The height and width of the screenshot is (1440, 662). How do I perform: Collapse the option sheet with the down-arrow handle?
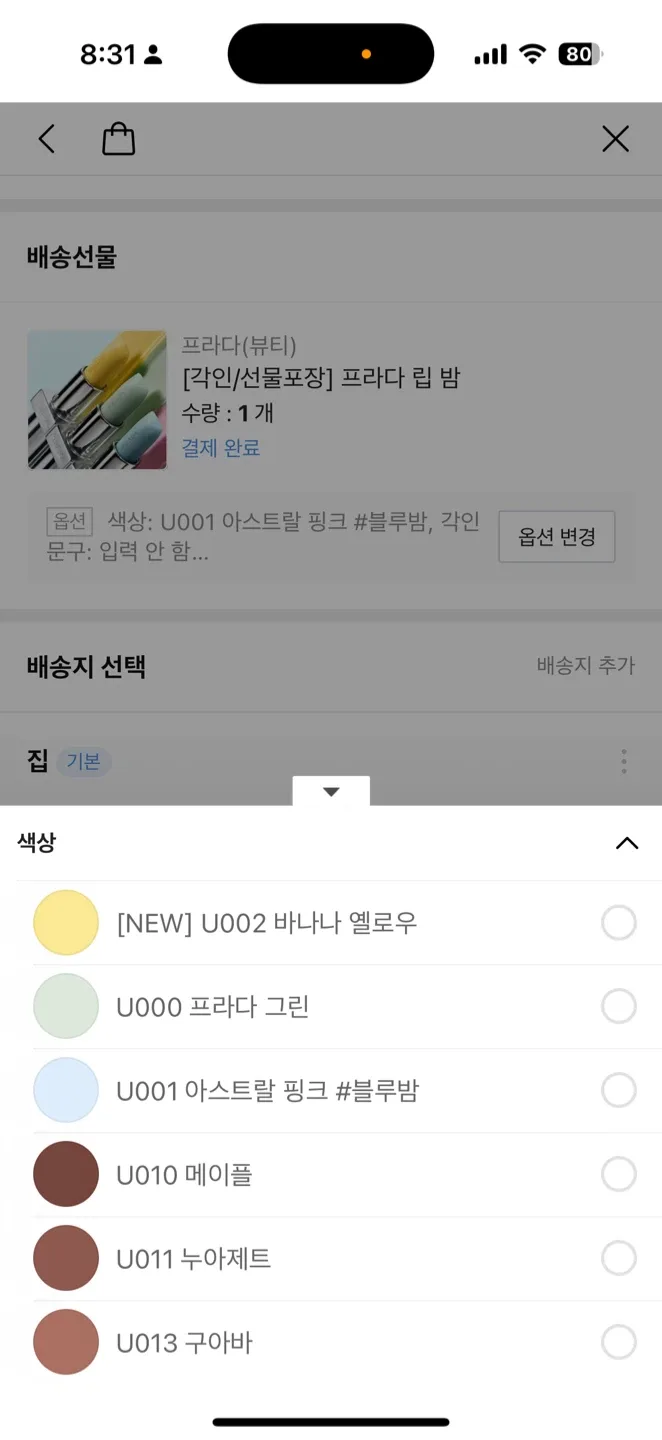pyautogui.click(x=331, y=791)
